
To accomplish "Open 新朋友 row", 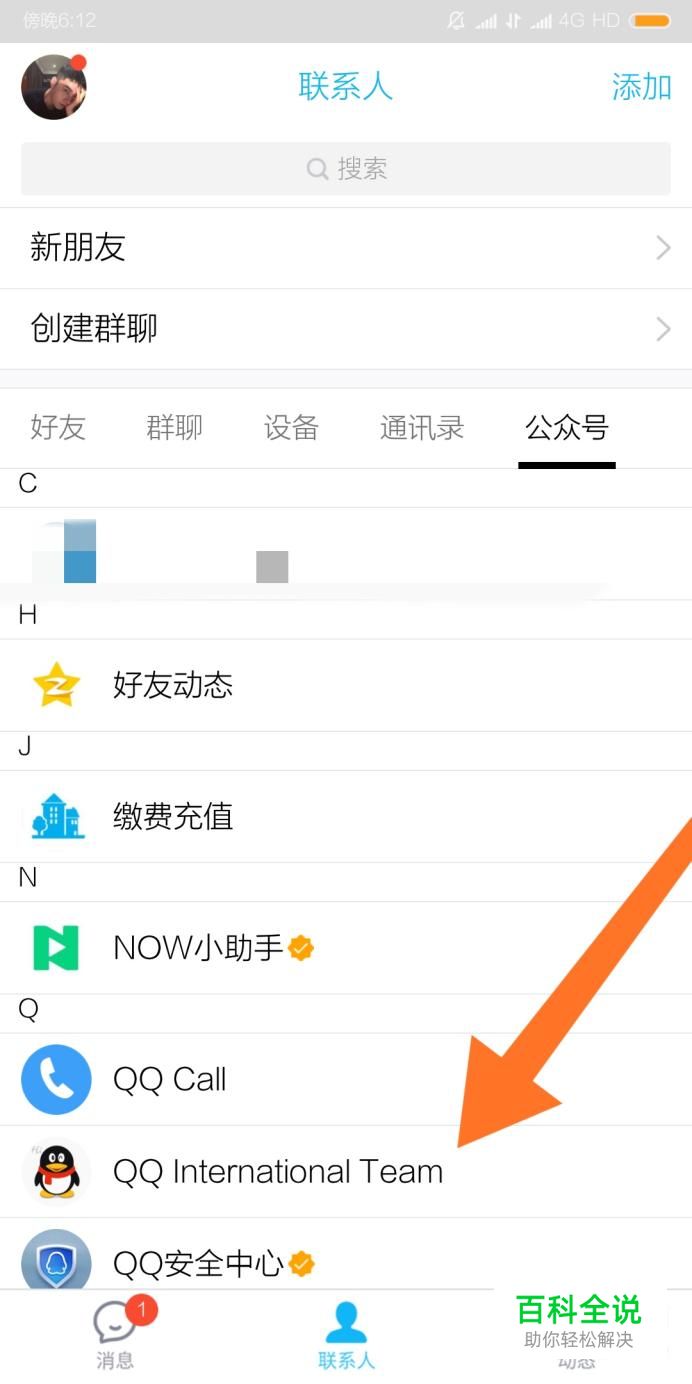I will pyautogui.click(x=346, y=248).
